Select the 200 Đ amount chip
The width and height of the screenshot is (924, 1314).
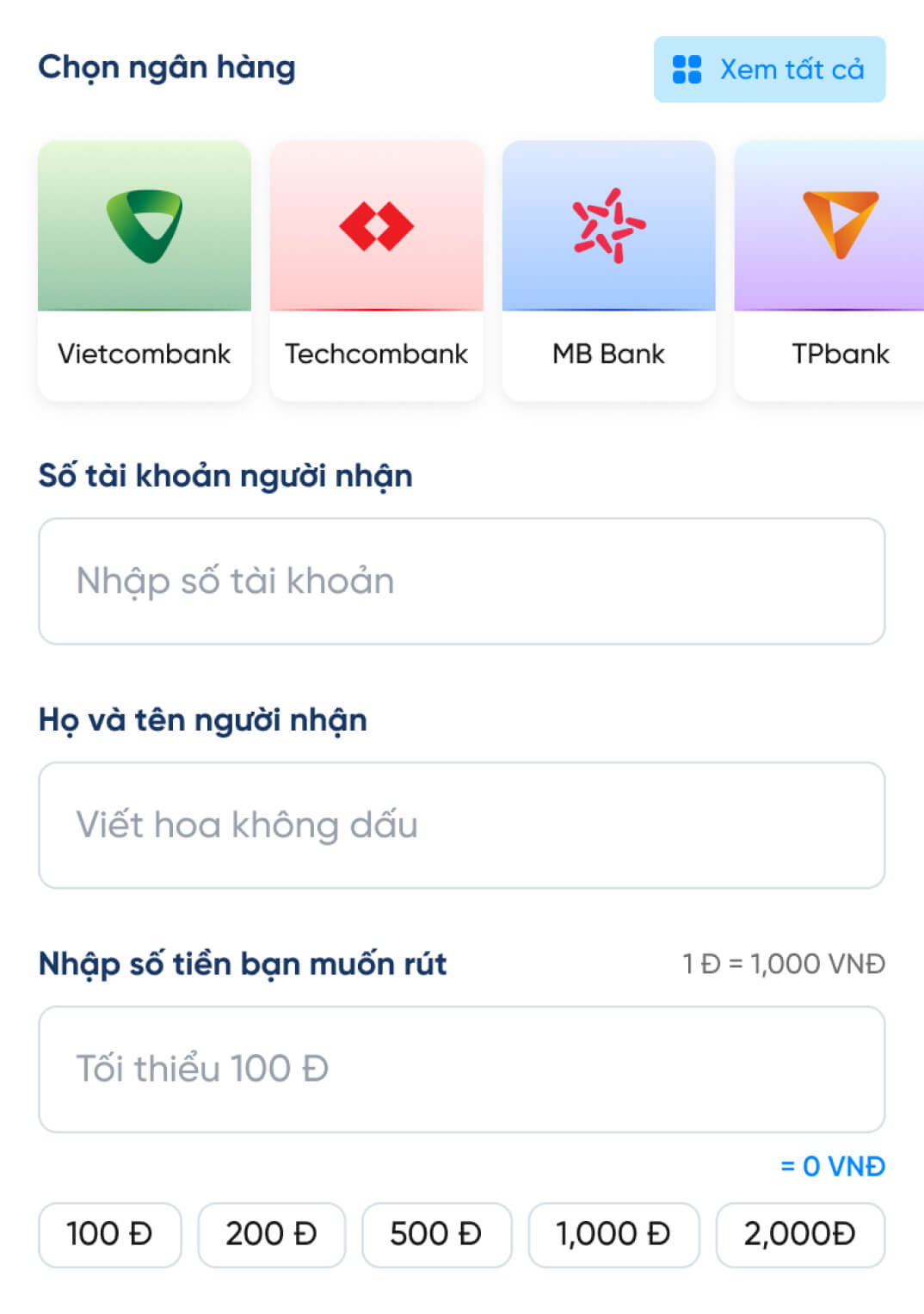pyautogui.click(x=272, y=1234)
